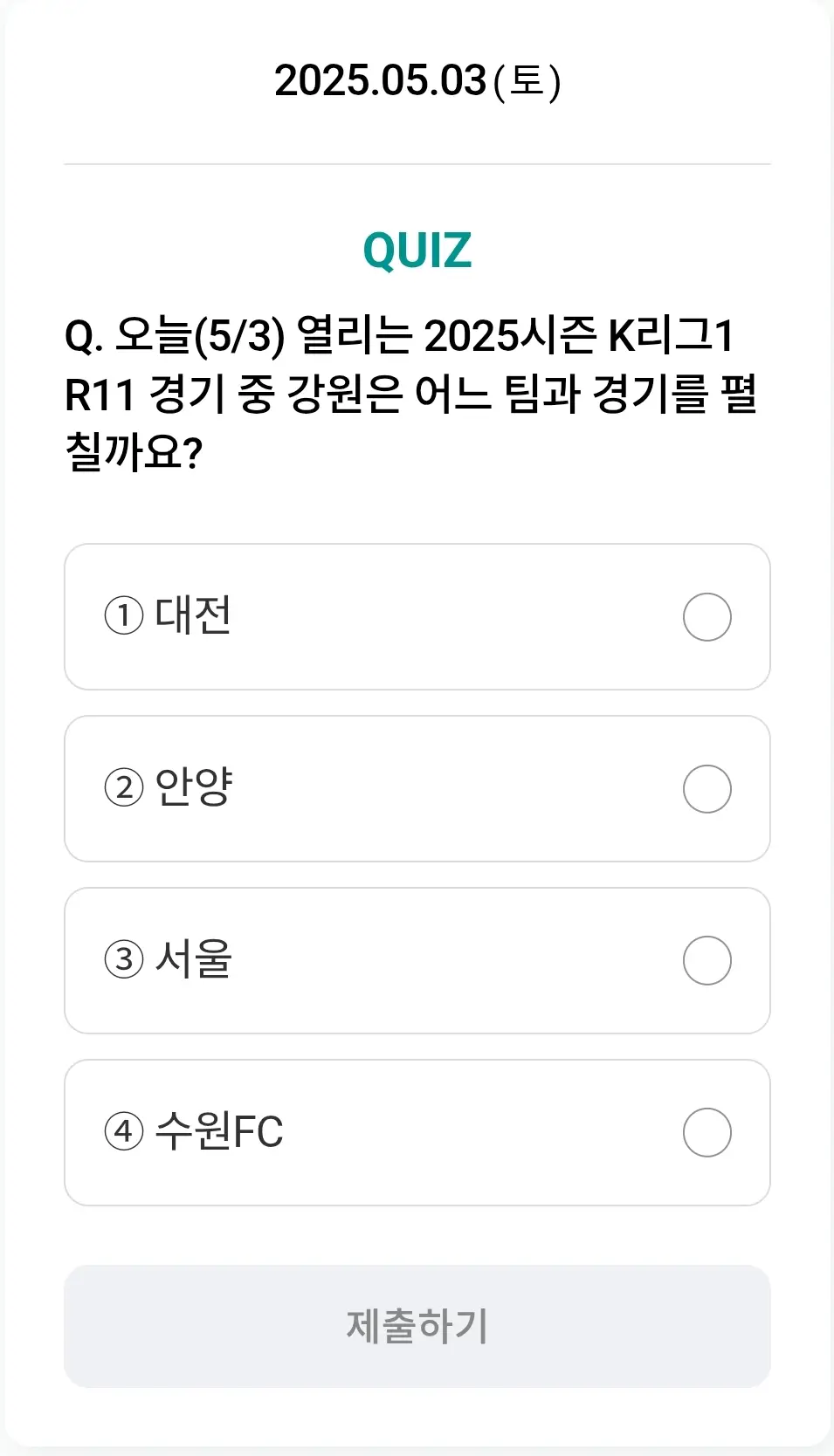Tap the last answer card area
The width and height of the screenshot is (834, 1456).
(x=417, y=1132)
